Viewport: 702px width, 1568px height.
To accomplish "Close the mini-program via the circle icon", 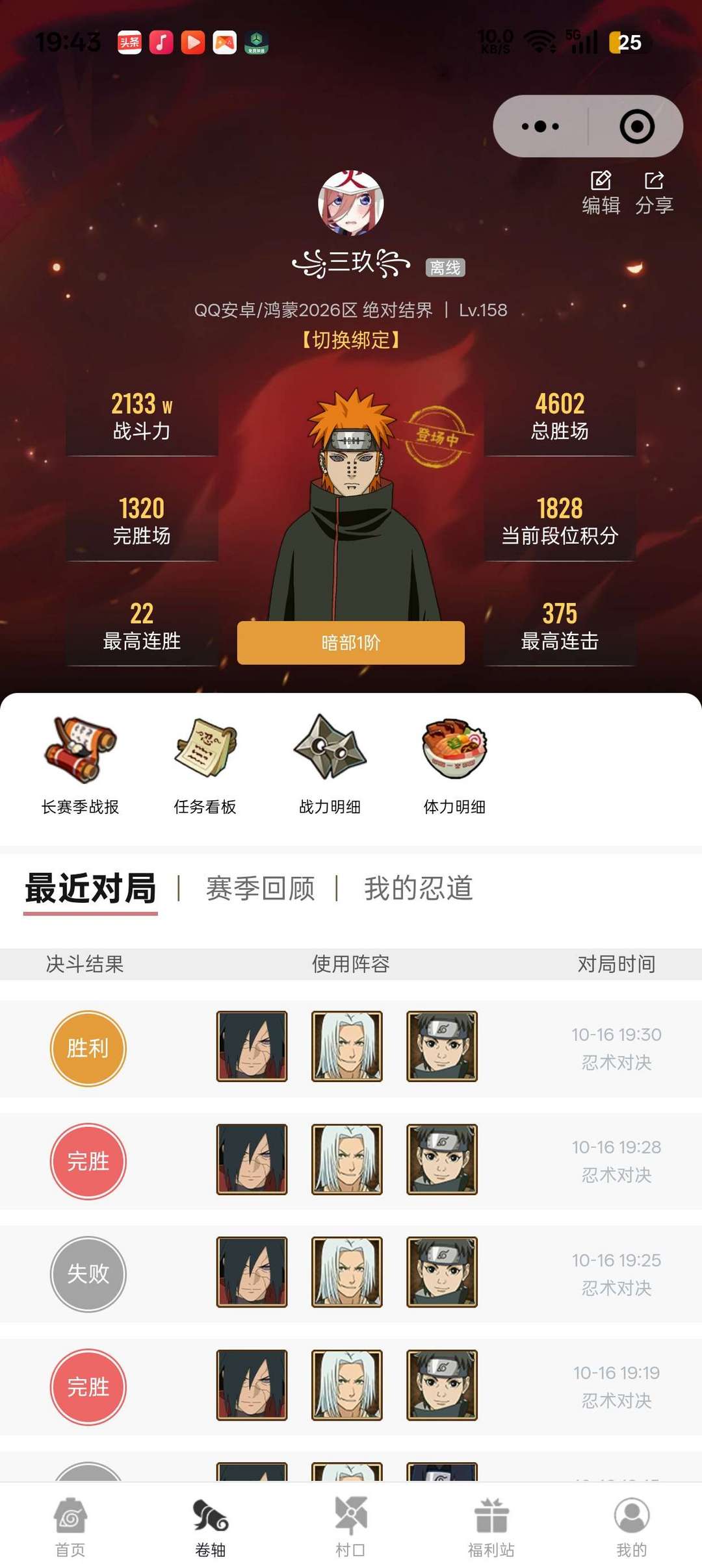I will click(x=636, y=126).
